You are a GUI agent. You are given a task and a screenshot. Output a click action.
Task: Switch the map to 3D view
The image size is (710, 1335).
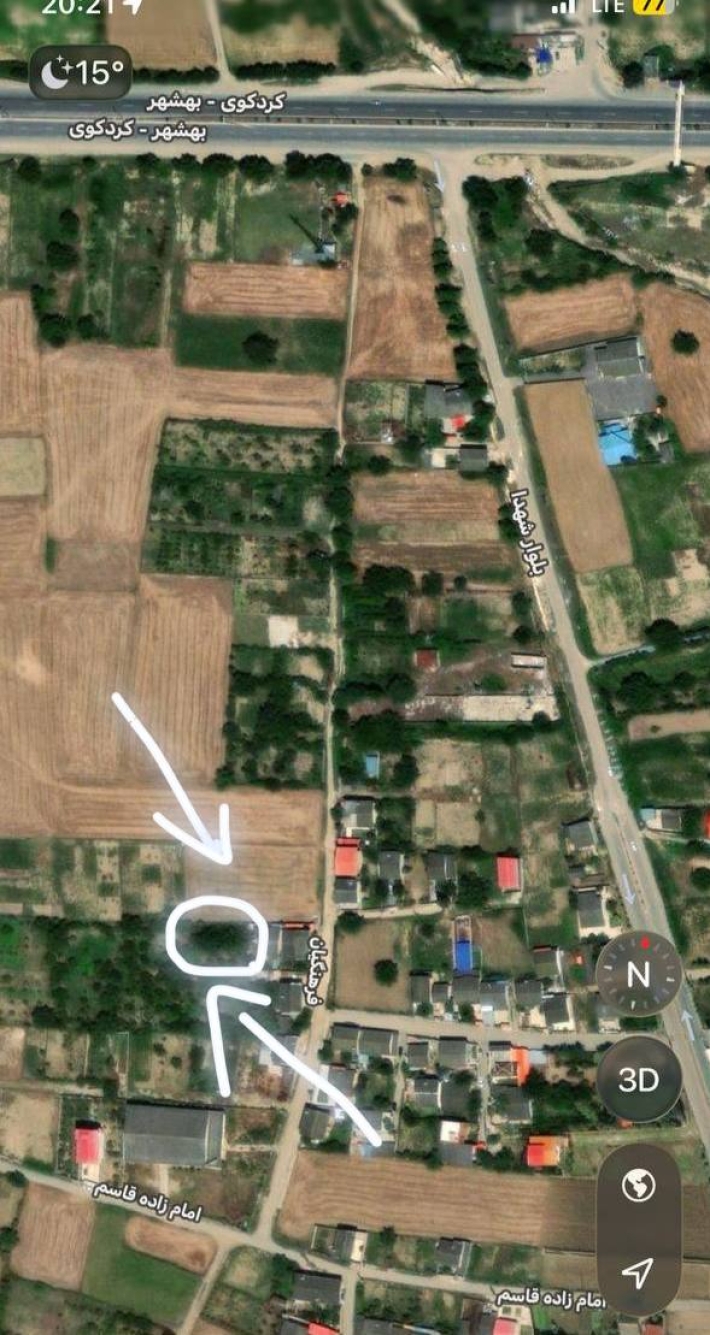click(638, 1080)
